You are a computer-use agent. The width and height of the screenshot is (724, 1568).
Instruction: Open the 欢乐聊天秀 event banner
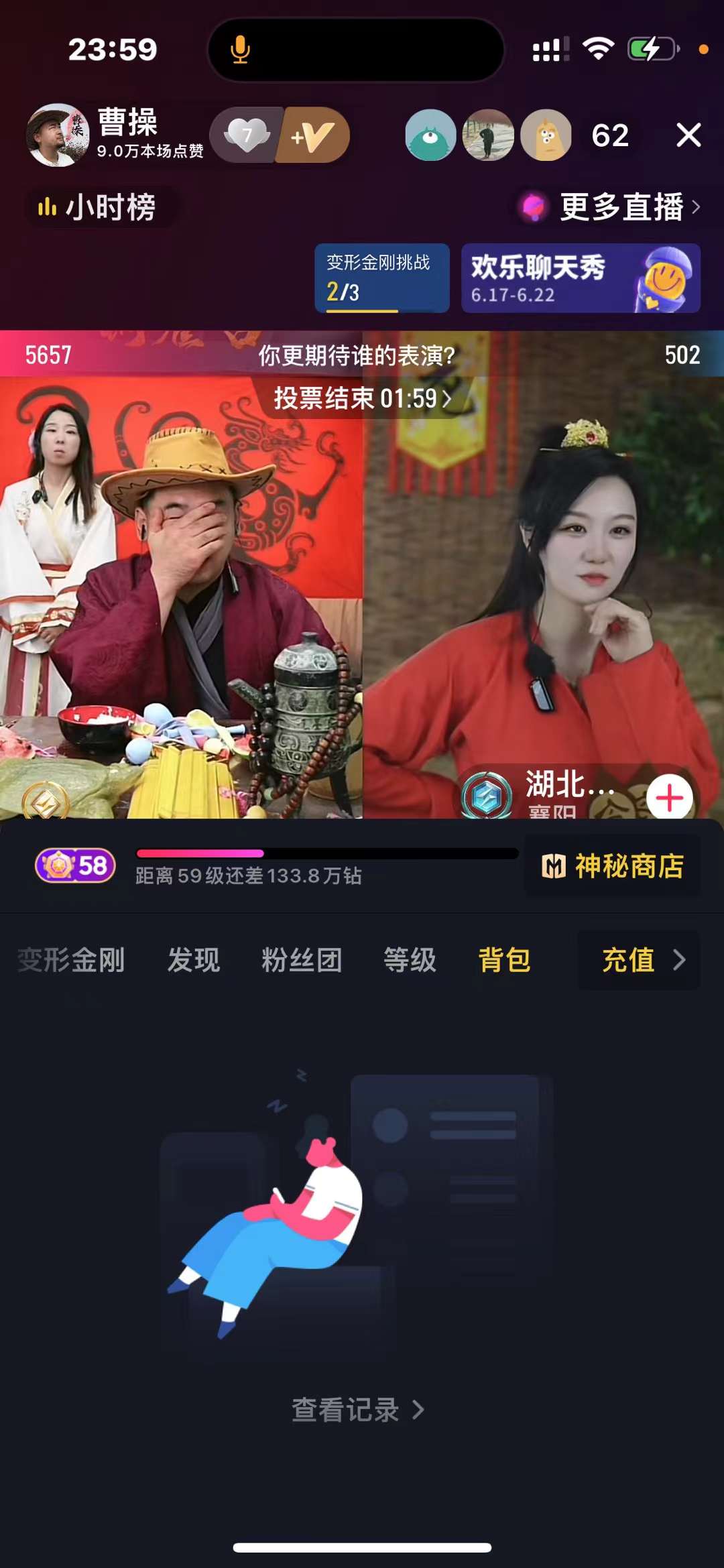tap(580, 278)
